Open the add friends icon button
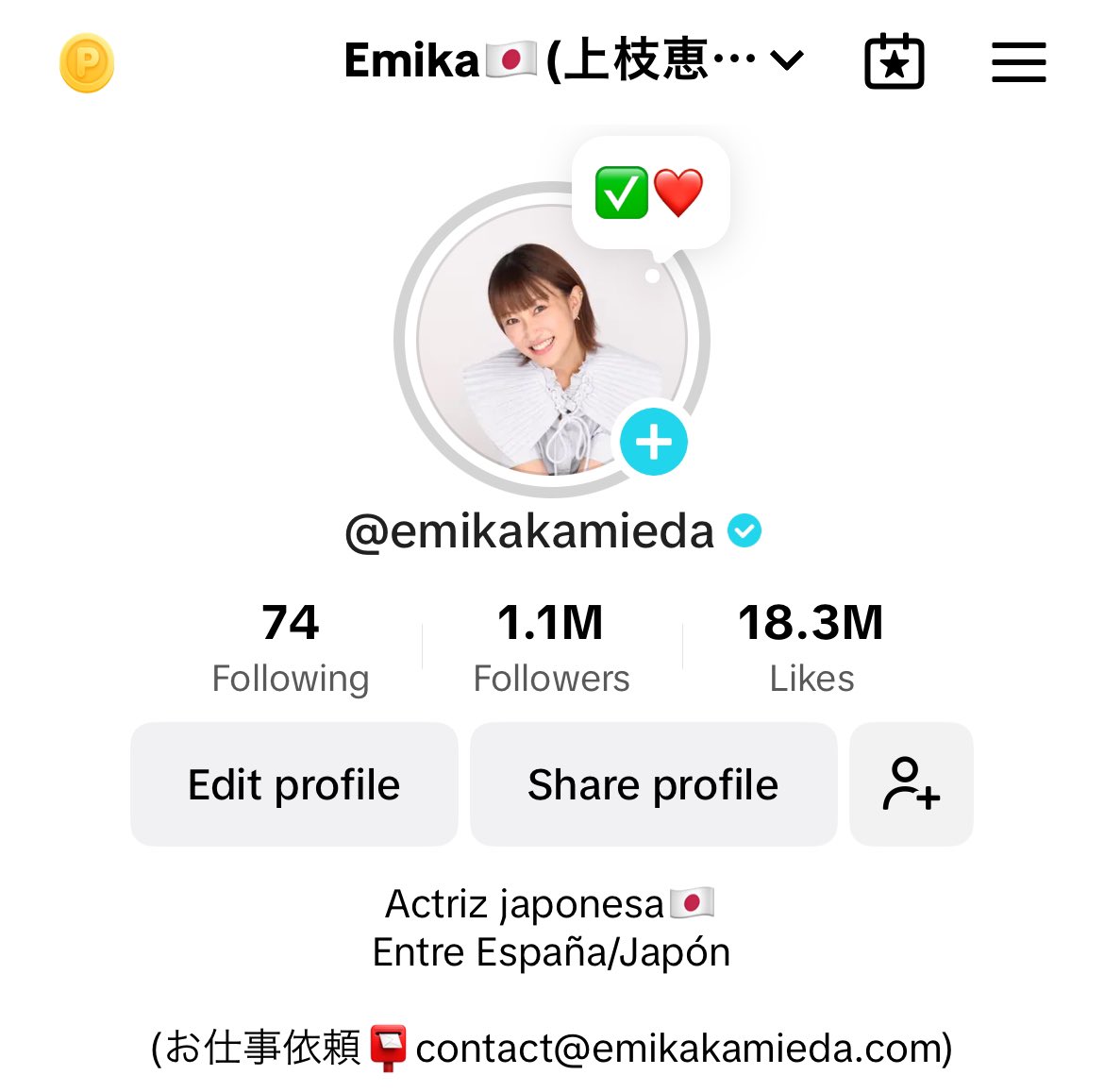 [911, 784]
